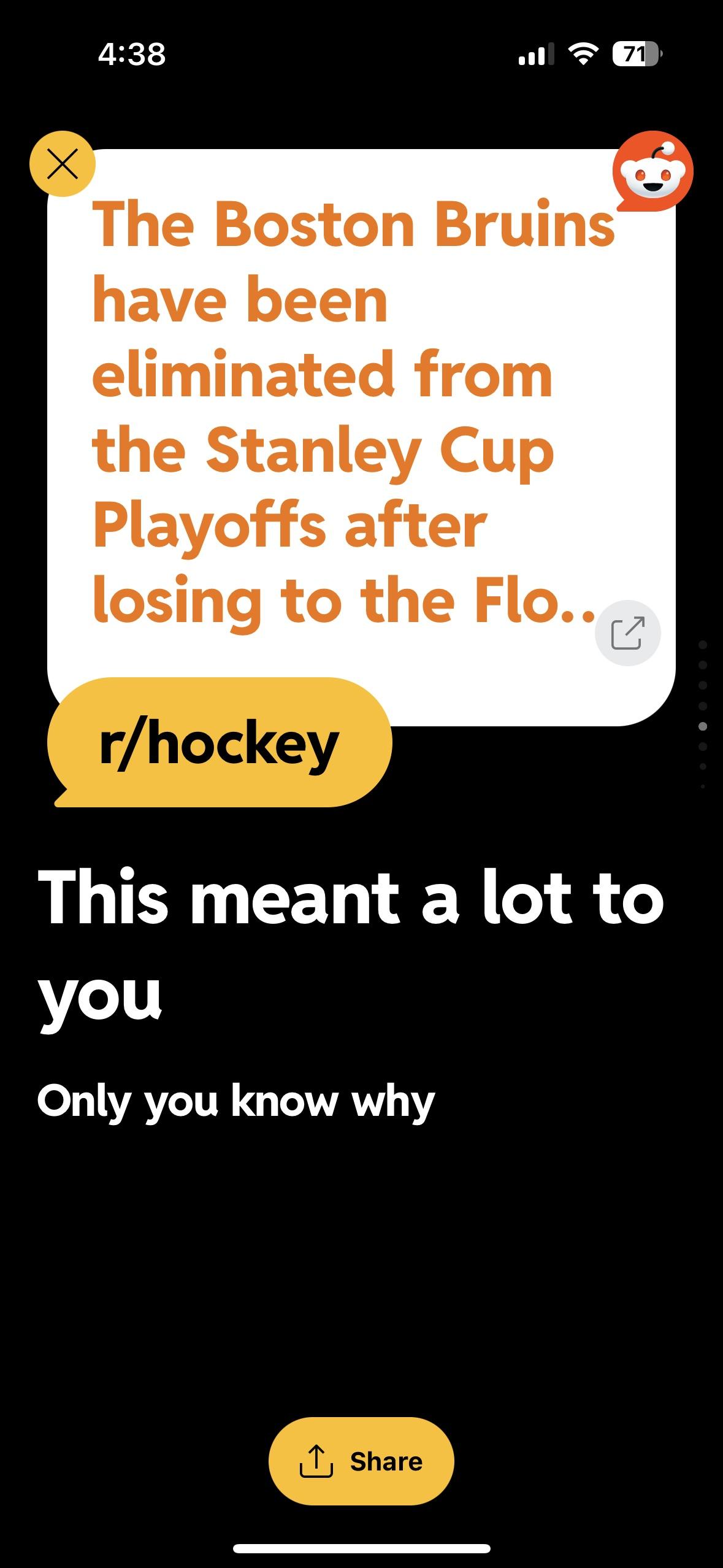
Task: Open the Bruins post via external link icon
Action: pos(627,632)
